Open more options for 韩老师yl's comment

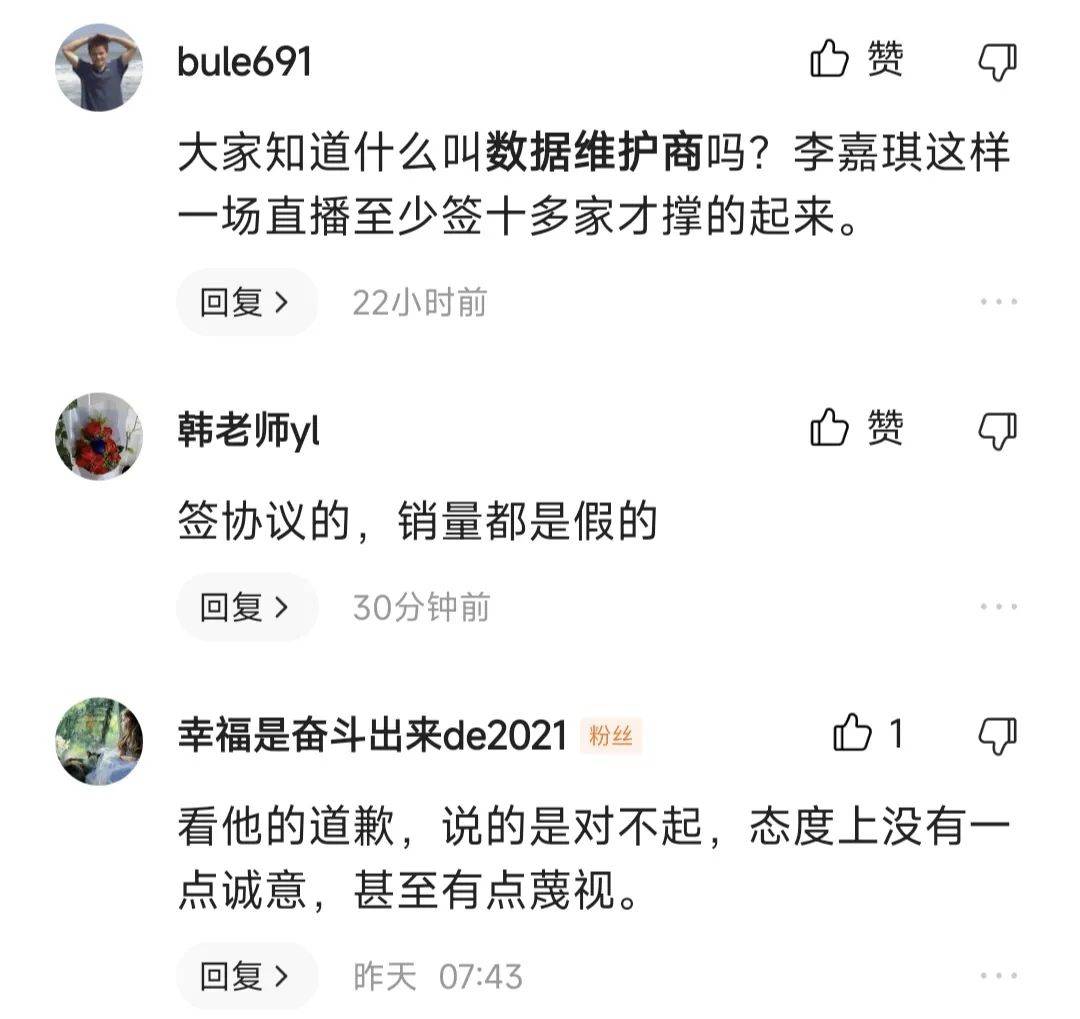[x=998, y=607]
